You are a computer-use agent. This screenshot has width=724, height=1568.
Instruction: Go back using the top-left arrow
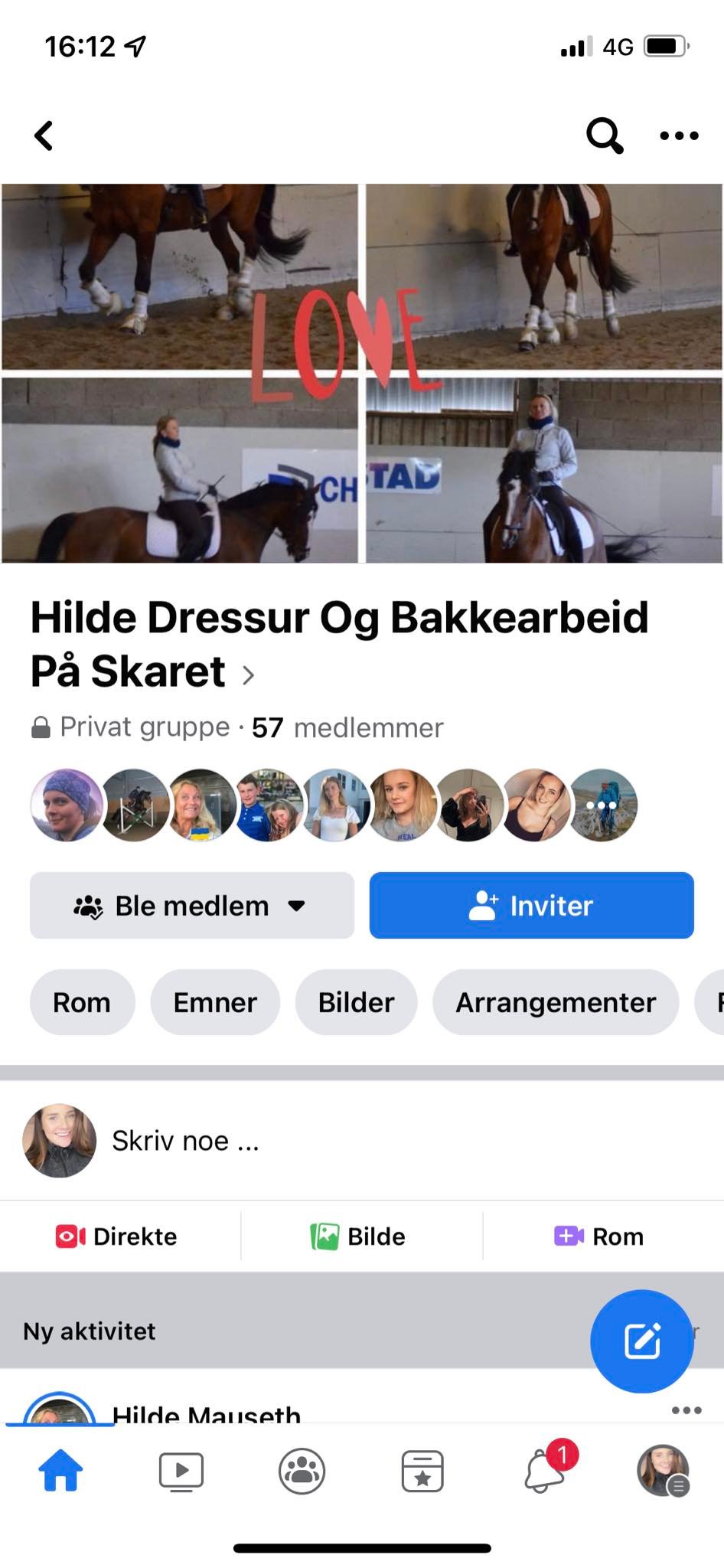click(44, 136)
